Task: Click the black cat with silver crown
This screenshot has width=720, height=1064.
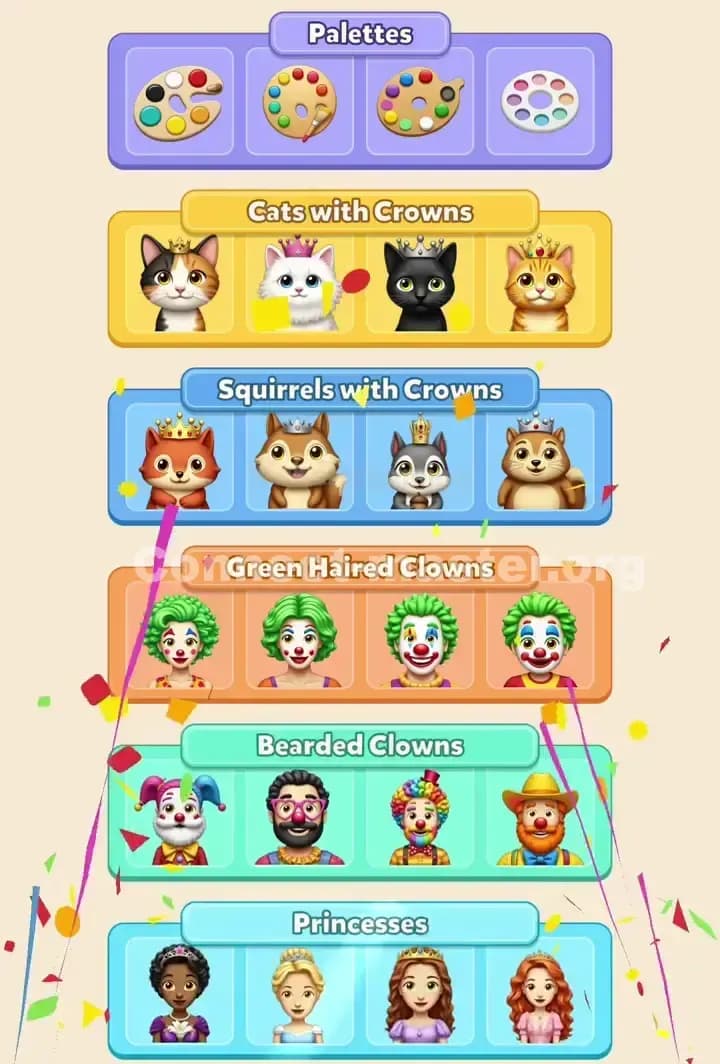Action: point(420,281)
